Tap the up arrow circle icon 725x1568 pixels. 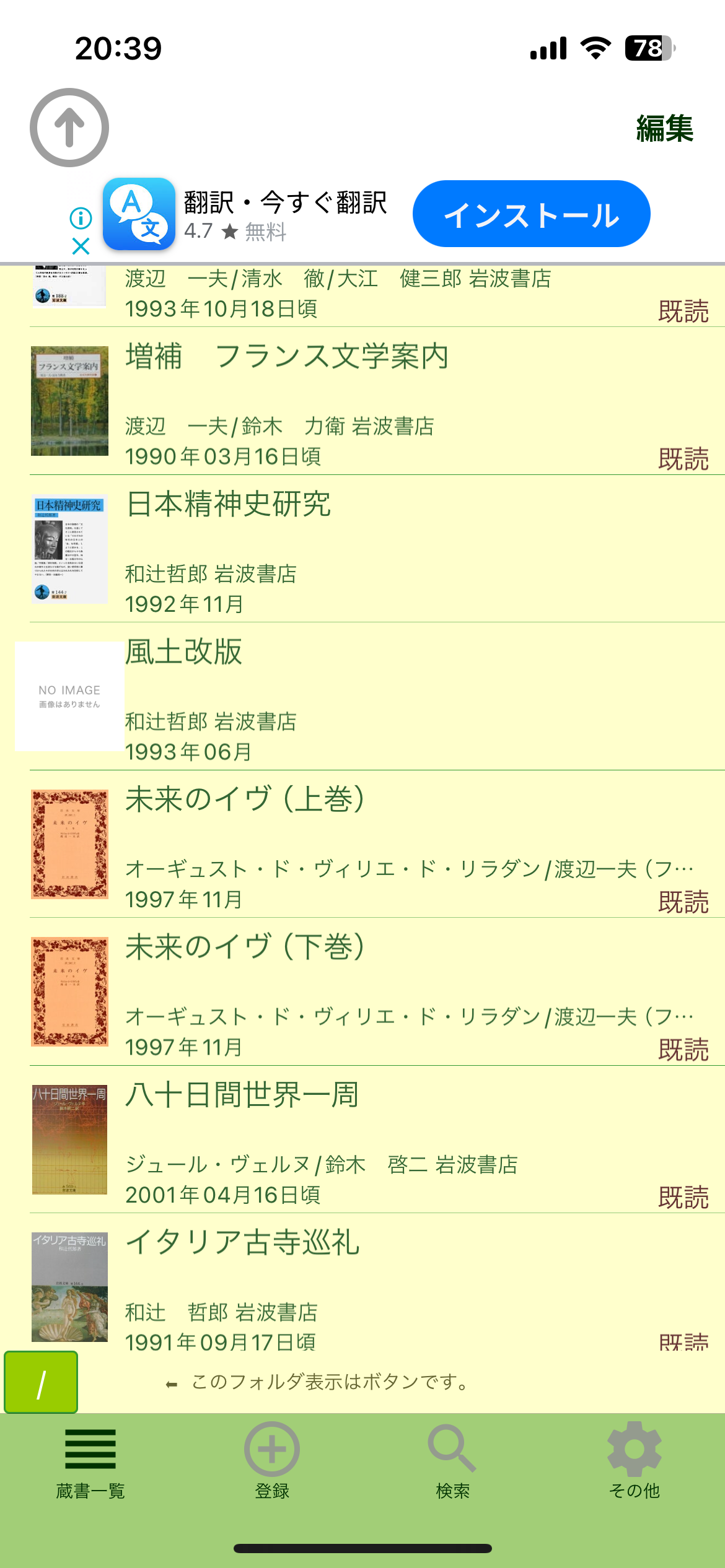click(69, 128)
